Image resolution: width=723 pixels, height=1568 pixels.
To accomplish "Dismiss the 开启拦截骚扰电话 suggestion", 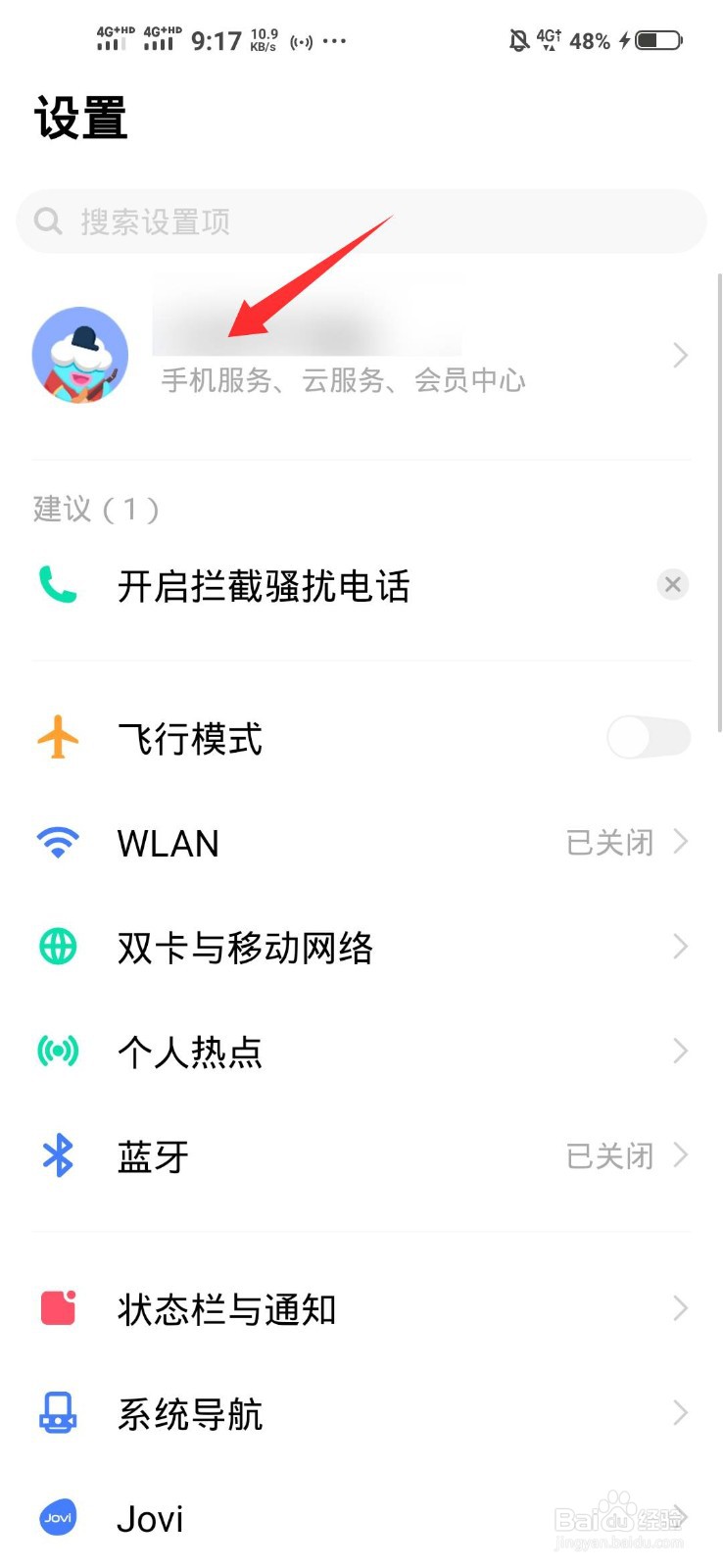I will (x=673, y=585).
